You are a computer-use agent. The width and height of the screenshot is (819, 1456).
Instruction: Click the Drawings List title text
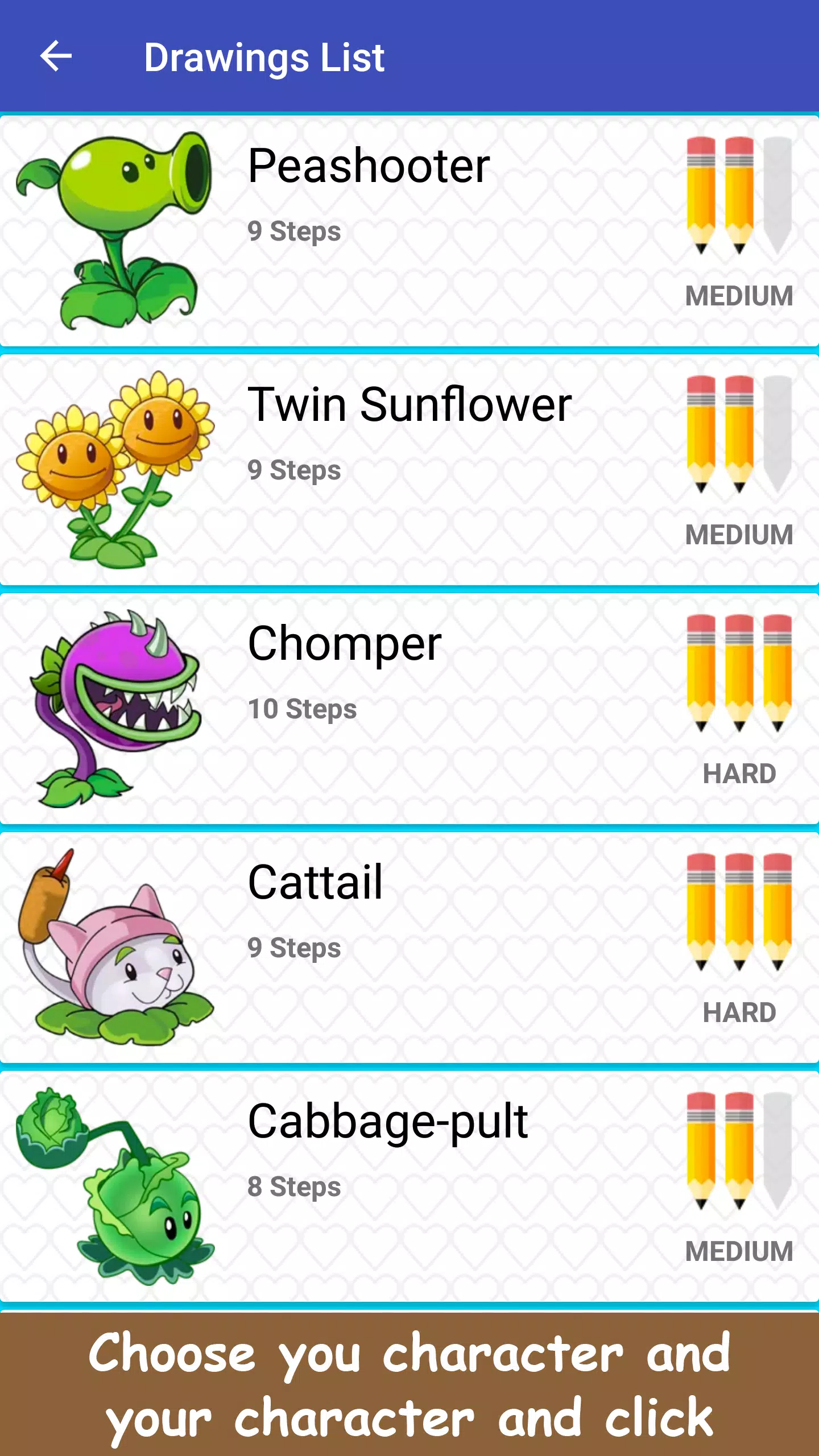click(x=265, y=56)
